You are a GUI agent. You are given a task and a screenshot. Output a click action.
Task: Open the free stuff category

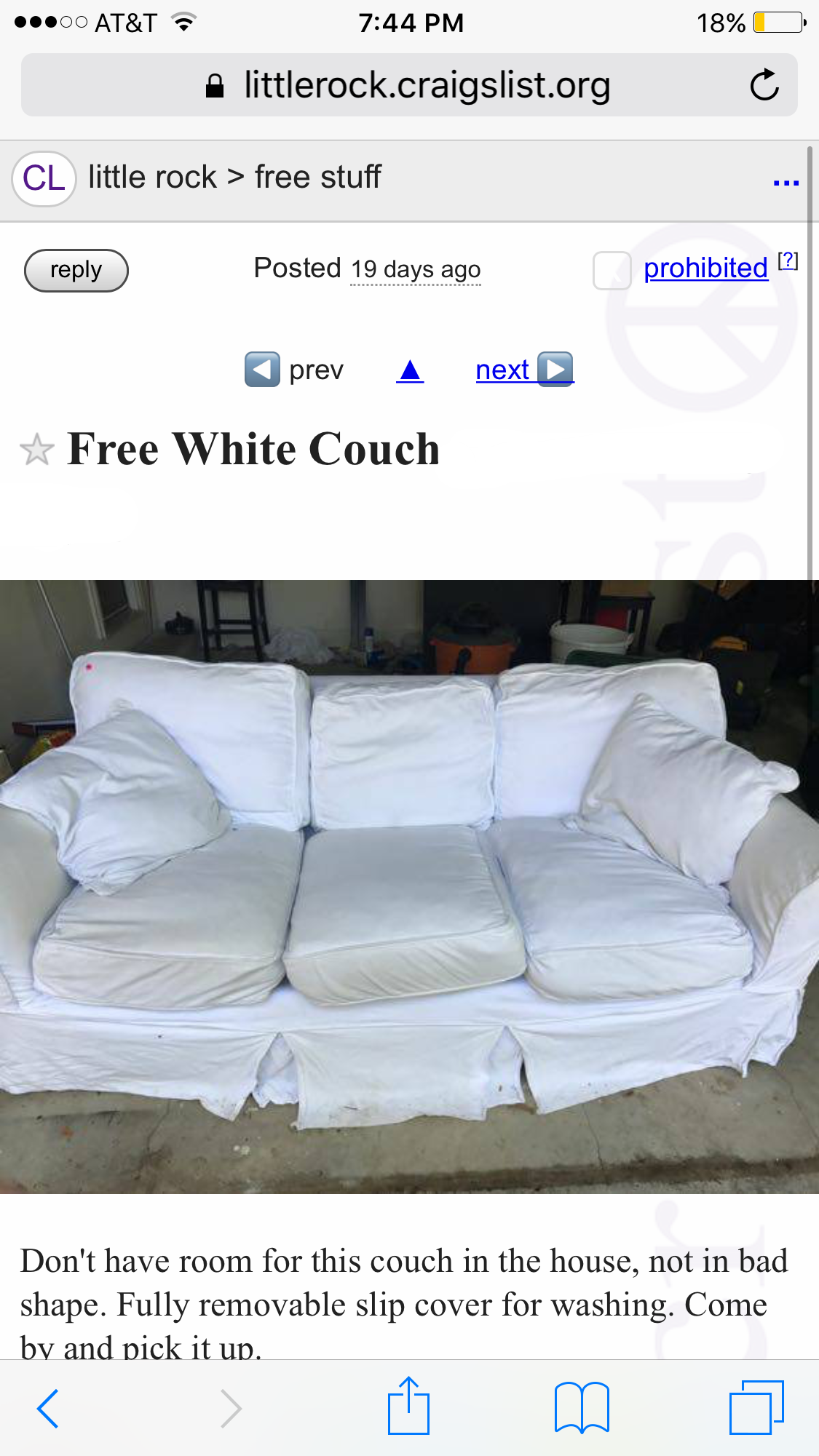pos(317,178)
